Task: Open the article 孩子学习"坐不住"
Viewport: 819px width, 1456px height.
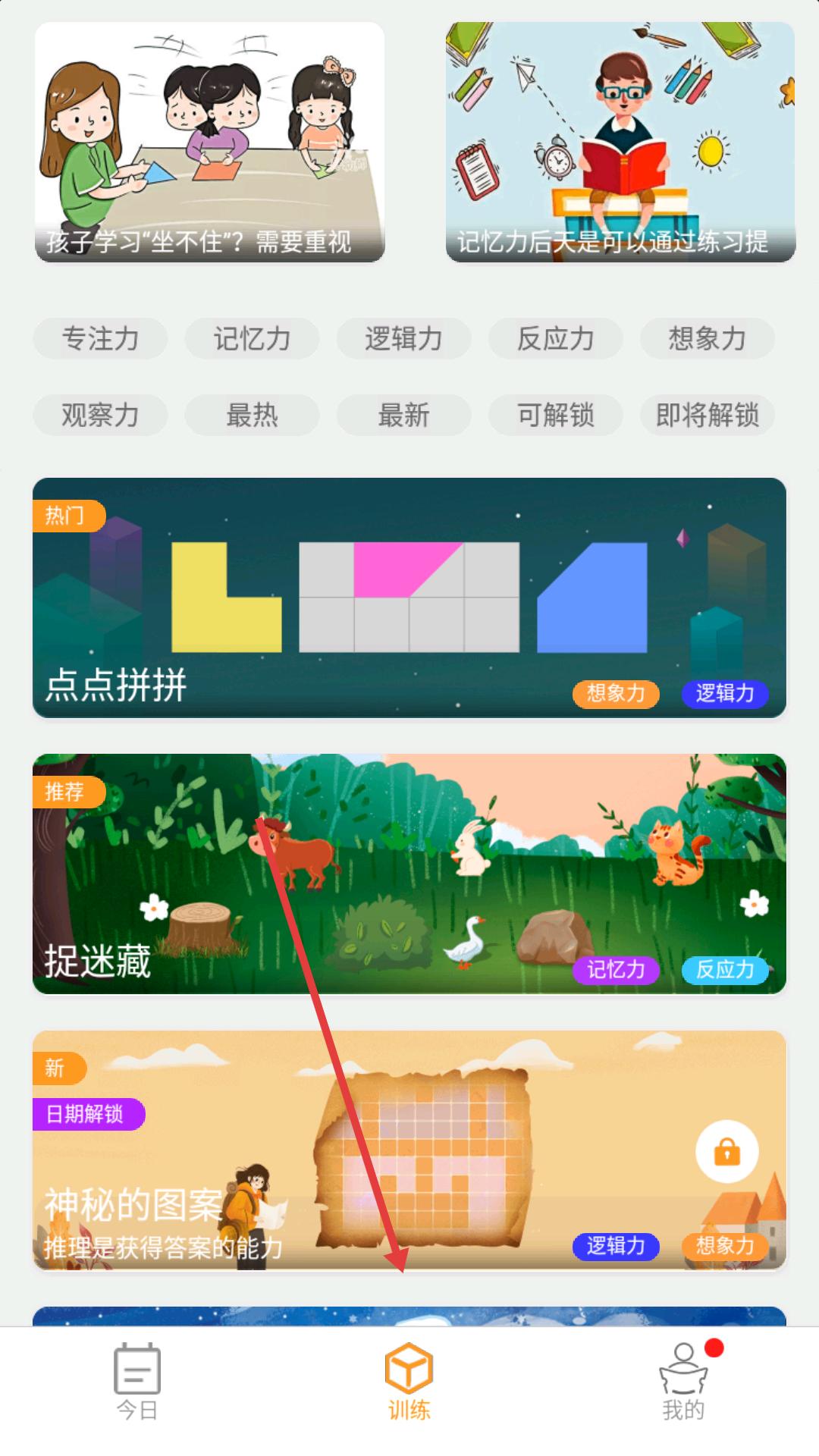Action: click(210, 142)
